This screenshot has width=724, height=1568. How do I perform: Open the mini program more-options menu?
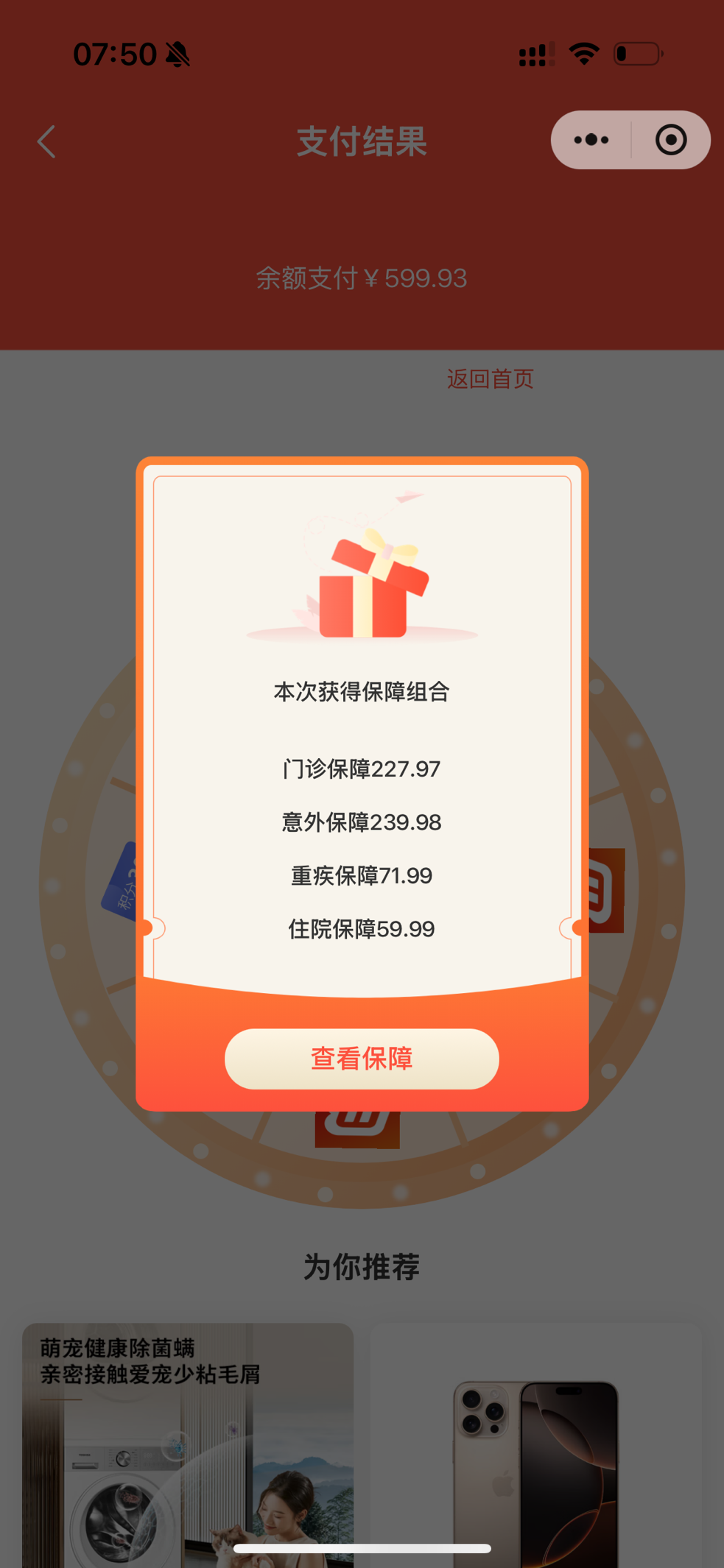pyautogui.click(x=591, y=140)
